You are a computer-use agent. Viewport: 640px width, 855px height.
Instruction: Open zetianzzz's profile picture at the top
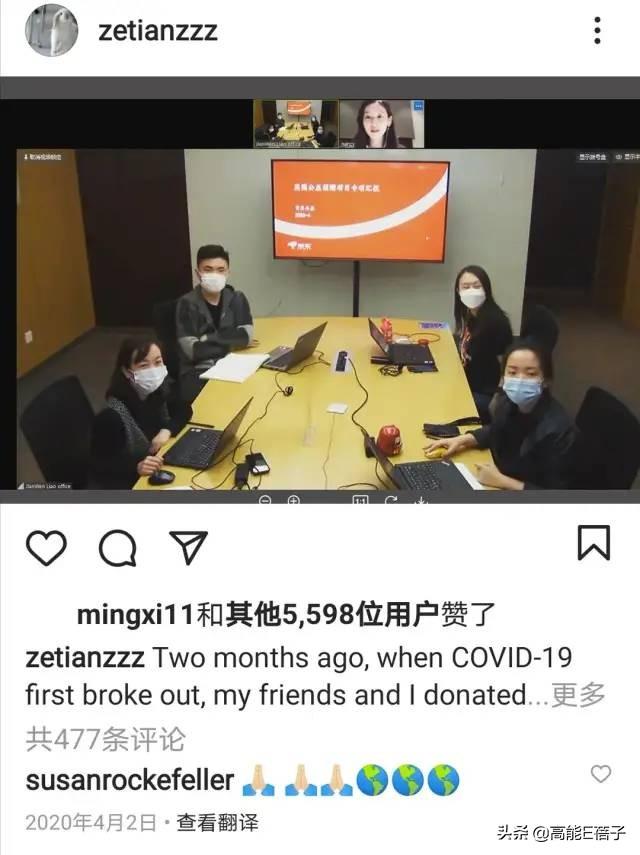click(51, 31)
